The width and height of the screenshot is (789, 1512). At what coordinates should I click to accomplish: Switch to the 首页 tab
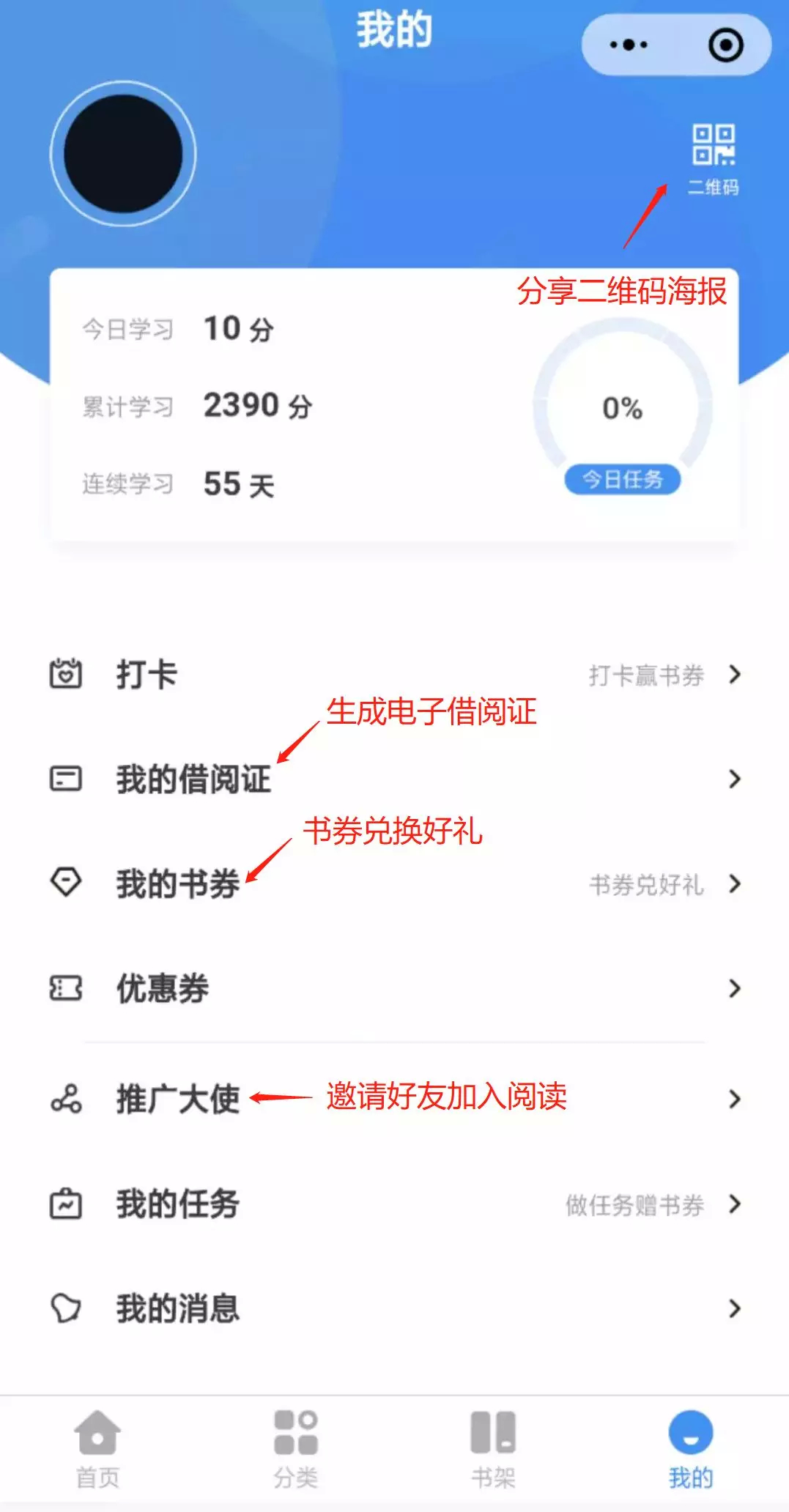97,1450
